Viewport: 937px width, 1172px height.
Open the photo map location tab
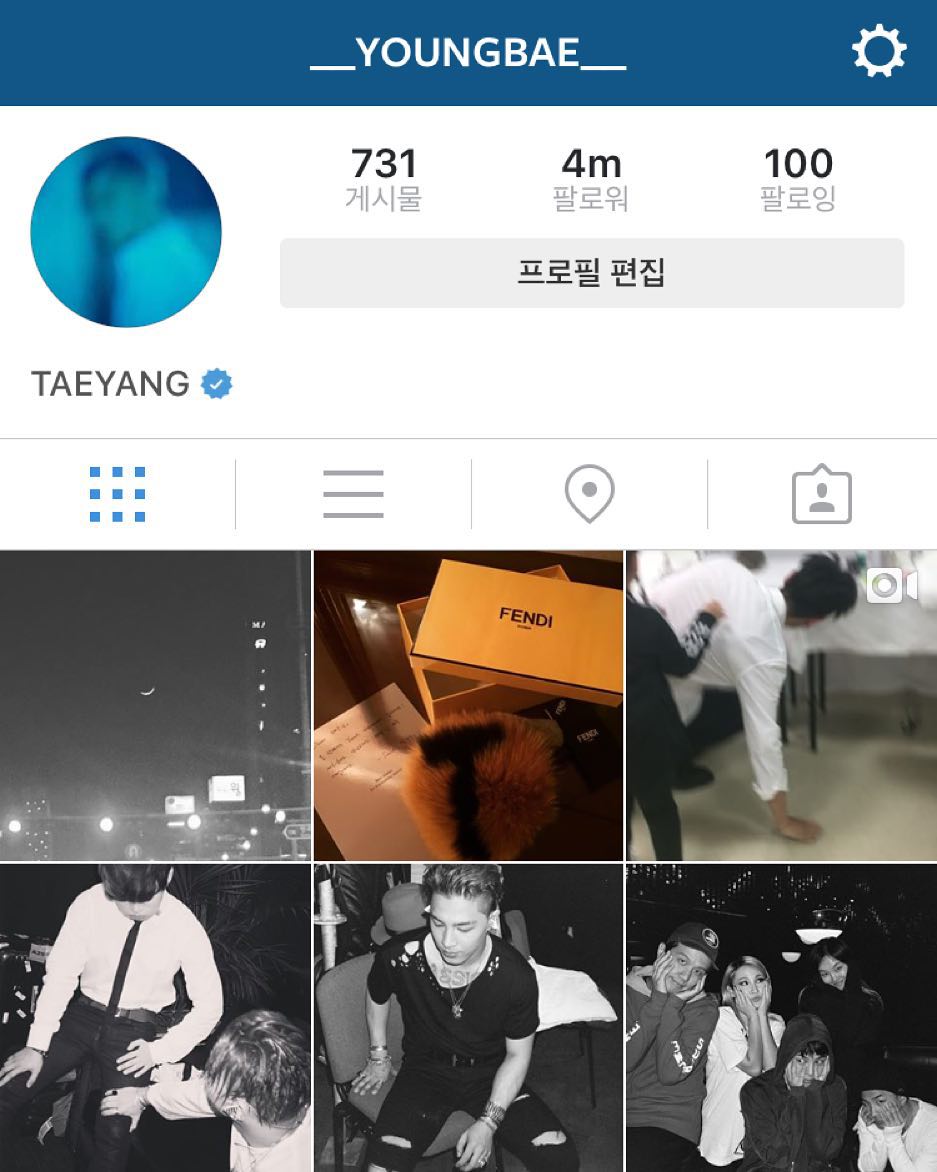(x=589, y=494)
